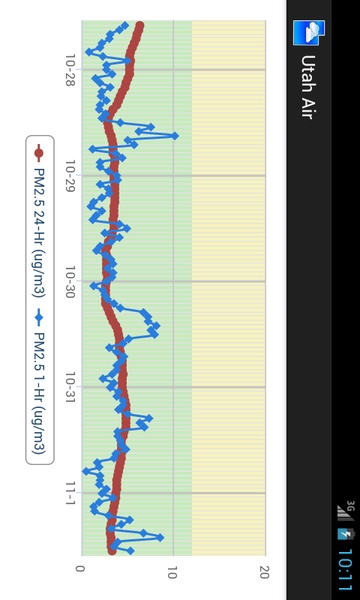Viewport: 360px width, 600px height.
Task: Tap the Utah Air app icon
Action: (309, 33)
